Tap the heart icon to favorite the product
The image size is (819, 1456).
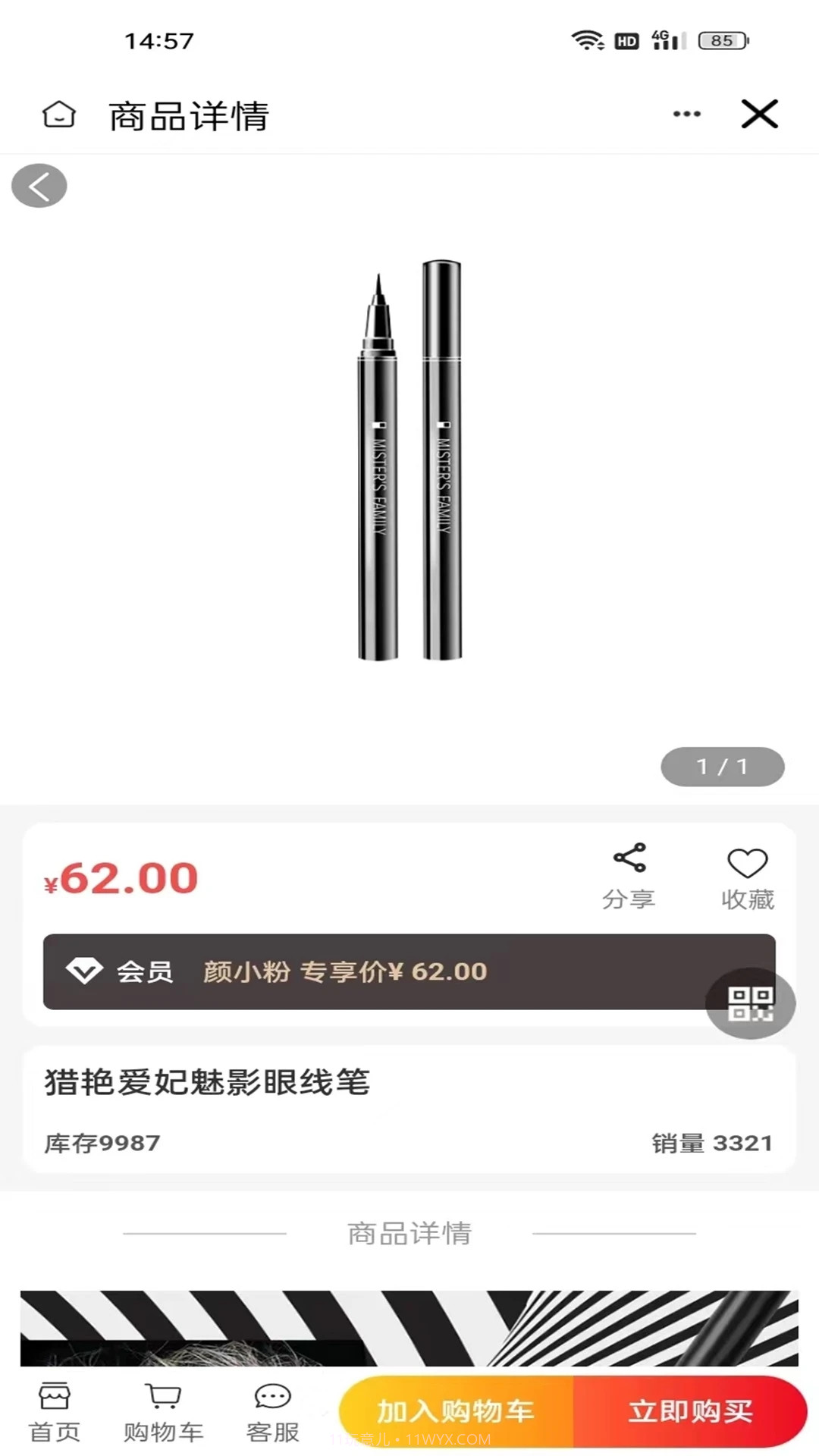pos(746,863)
